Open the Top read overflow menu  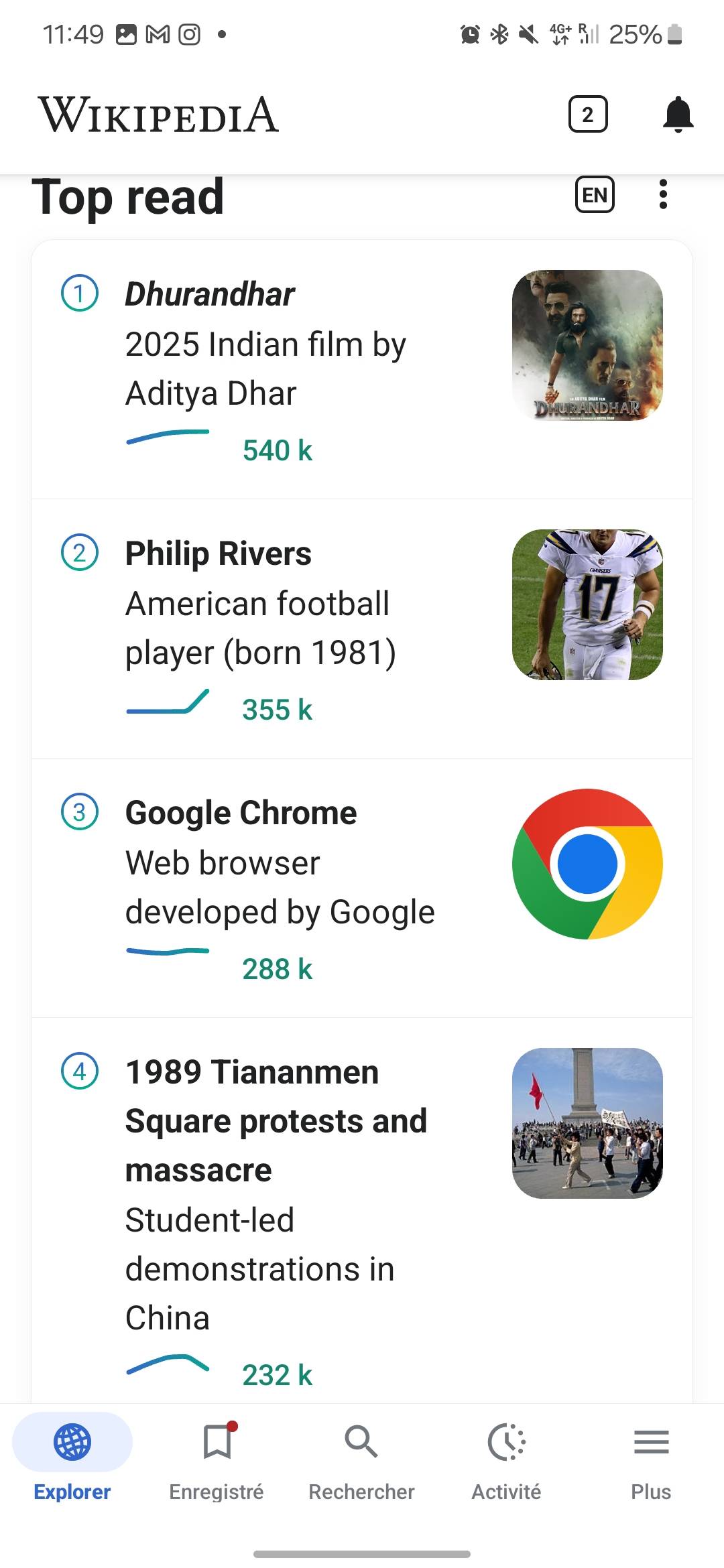click(663, 195)
